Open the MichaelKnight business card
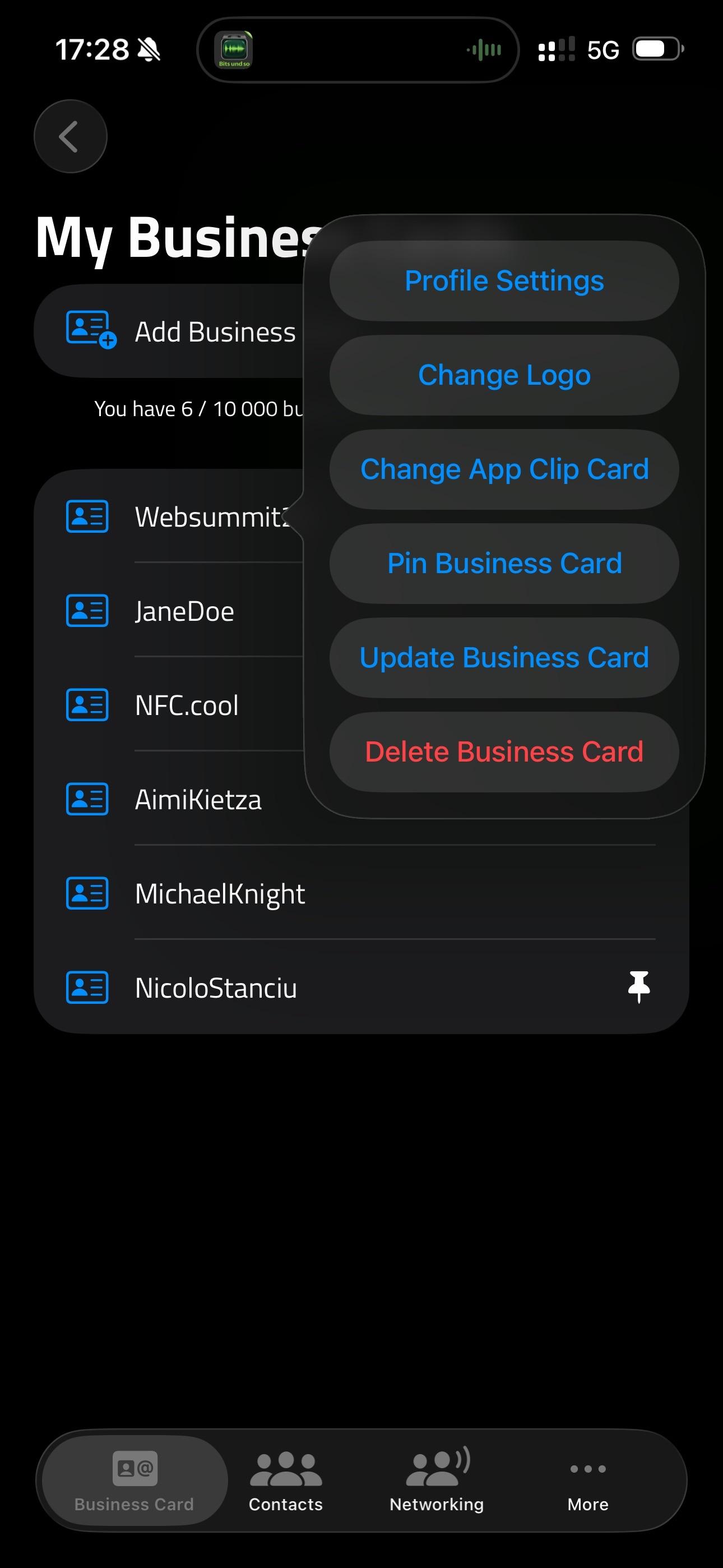 tap(219, 893)
